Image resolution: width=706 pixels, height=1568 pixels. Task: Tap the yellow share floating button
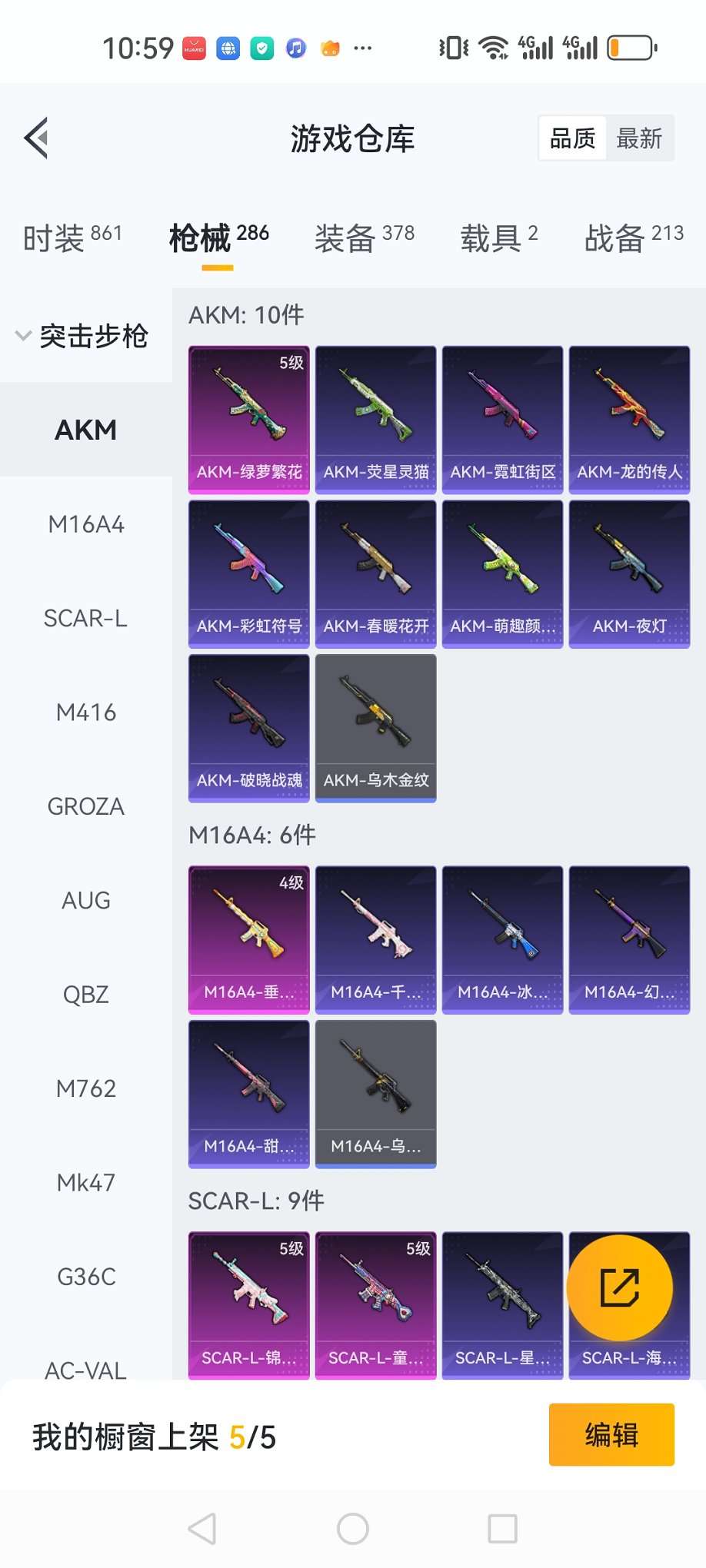(620, 1287)
